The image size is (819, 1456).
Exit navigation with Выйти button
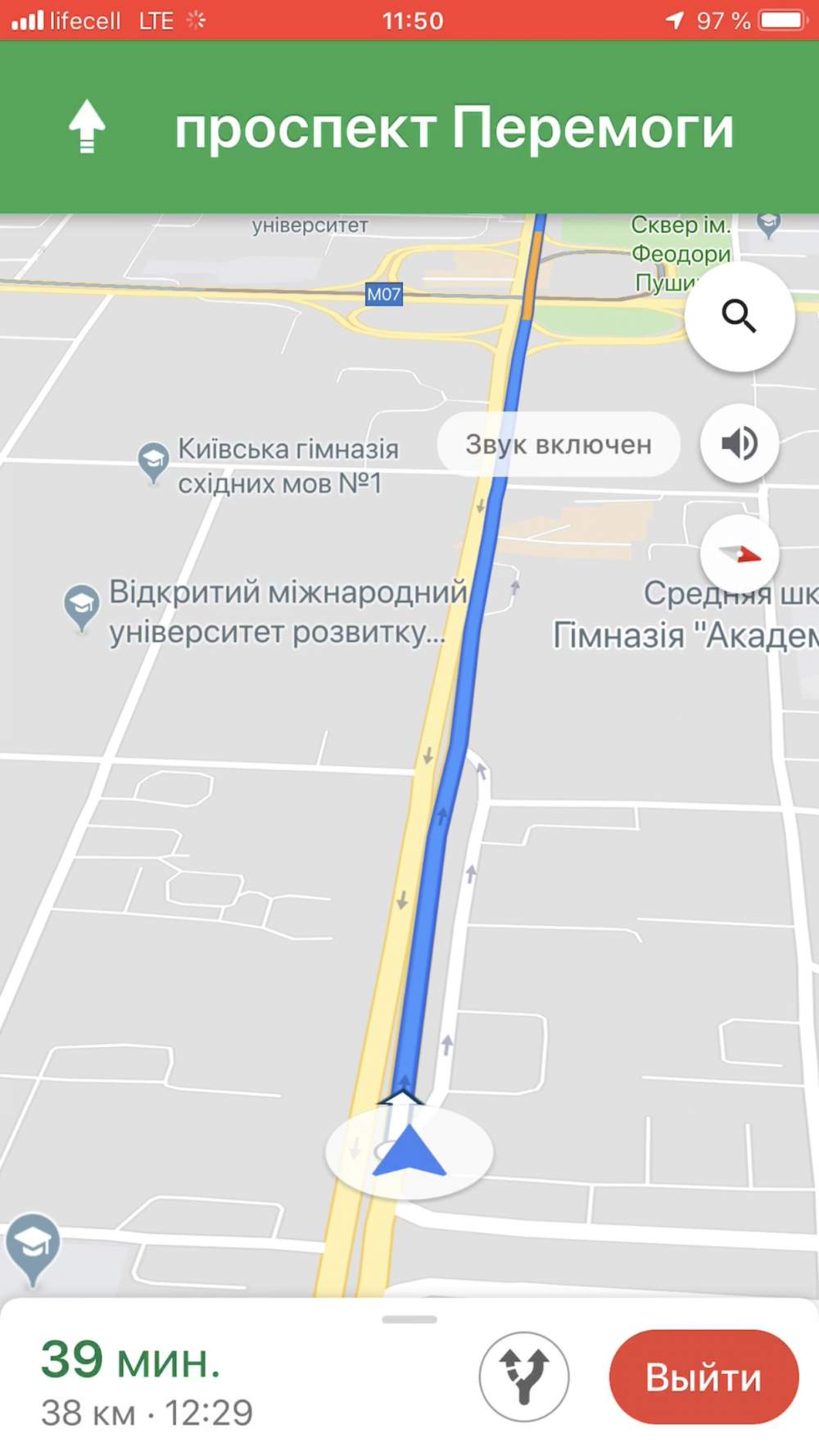pos(704,1377)
